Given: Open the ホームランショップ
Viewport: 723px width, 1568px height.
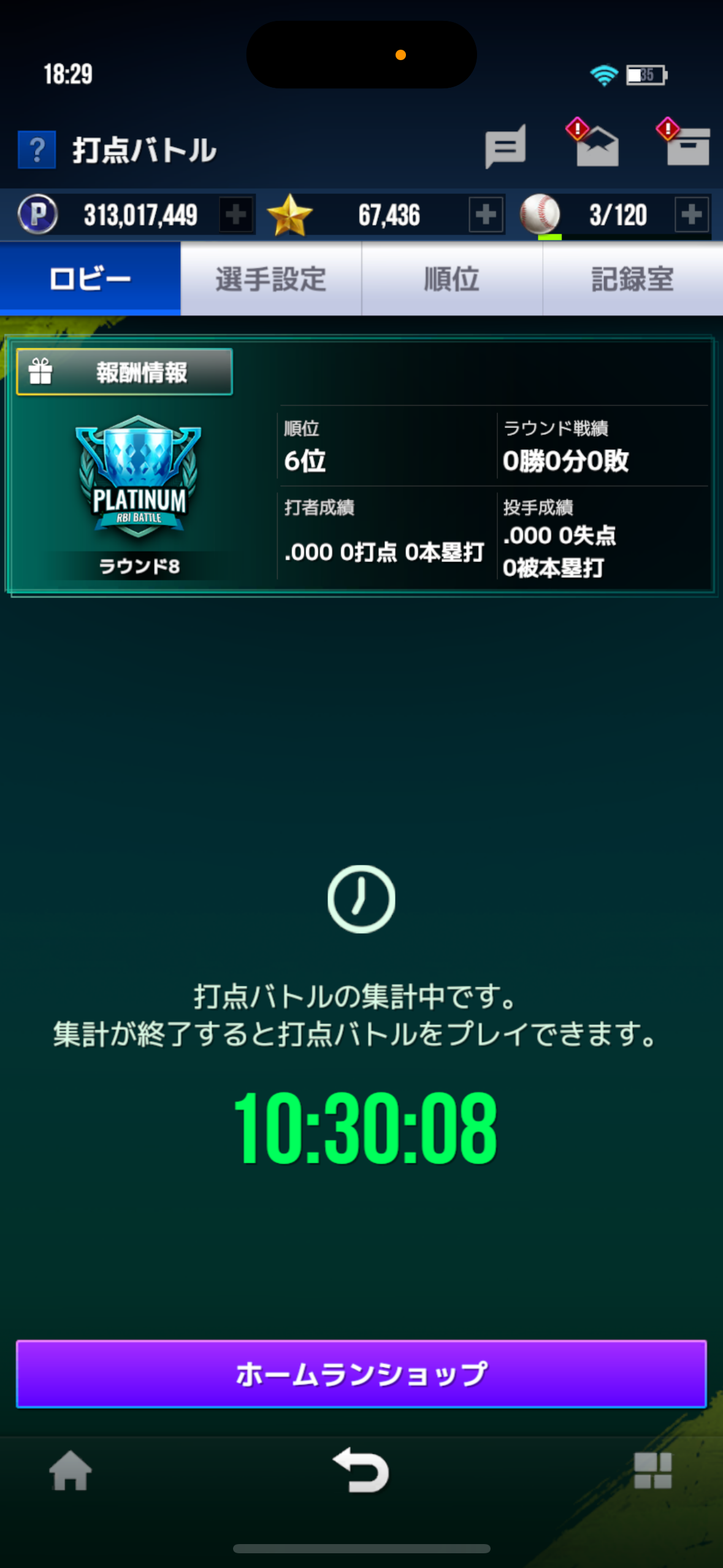Looking at the screenshot, I should point(361,1374).
